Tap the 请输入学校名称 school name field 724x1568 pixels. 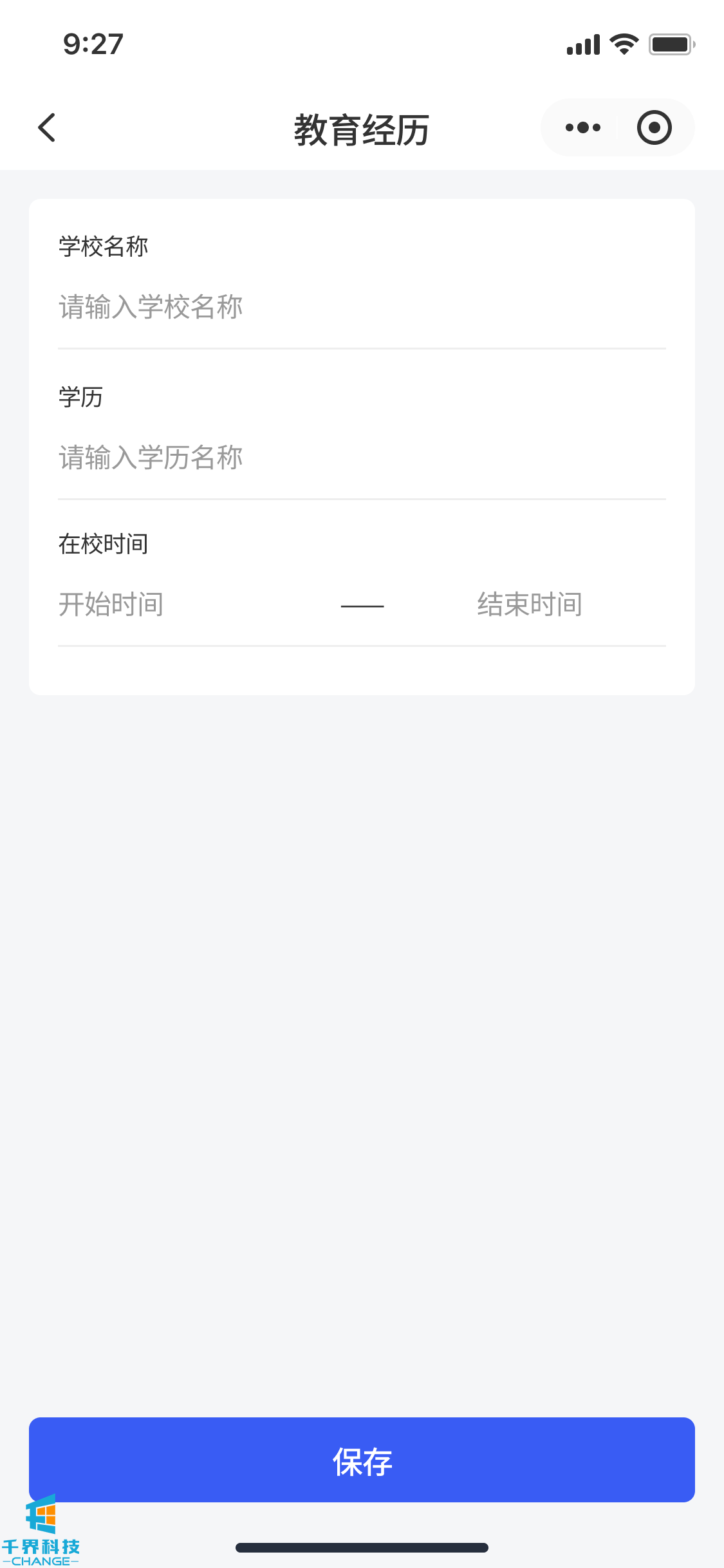tap(360, 307)
